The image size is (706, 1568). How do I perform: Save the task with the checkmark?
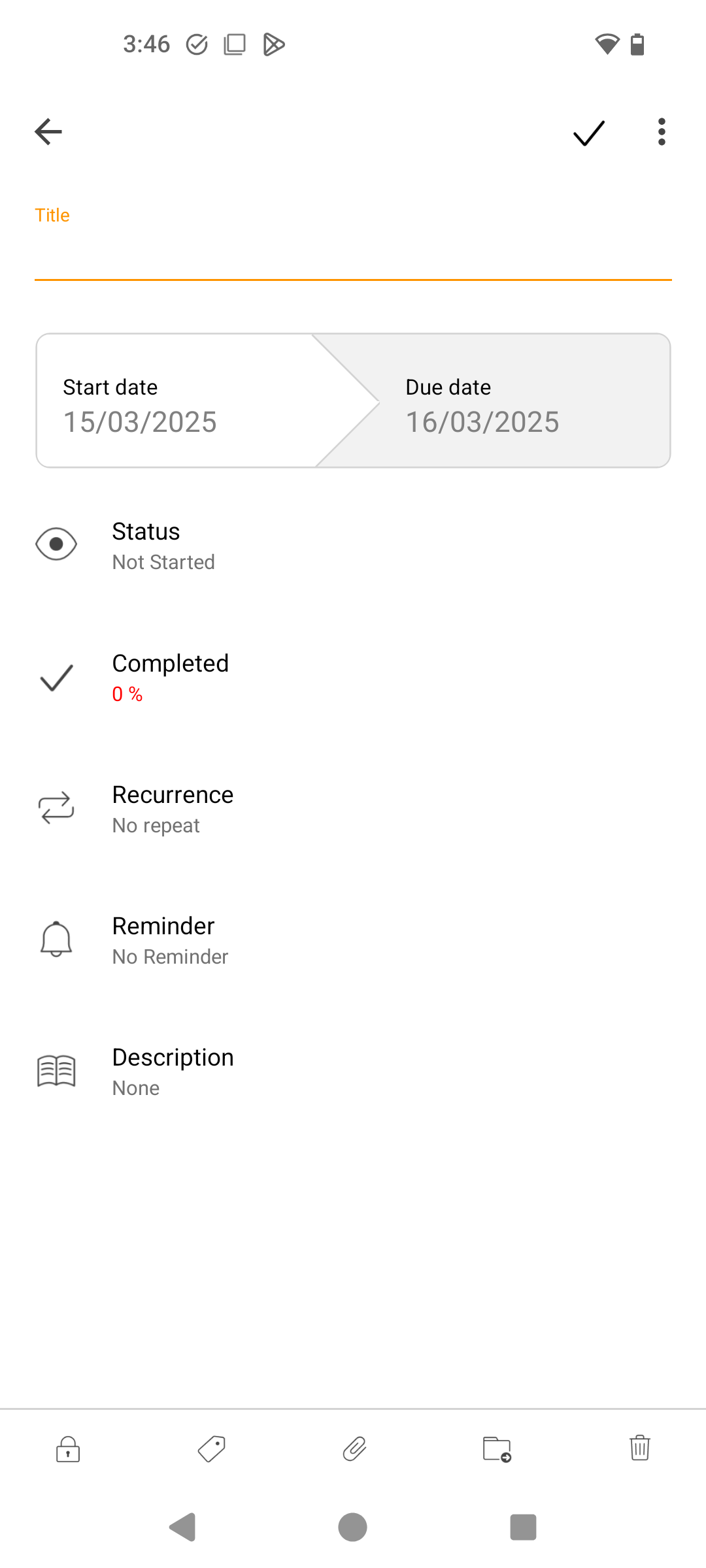coord(589,133)
